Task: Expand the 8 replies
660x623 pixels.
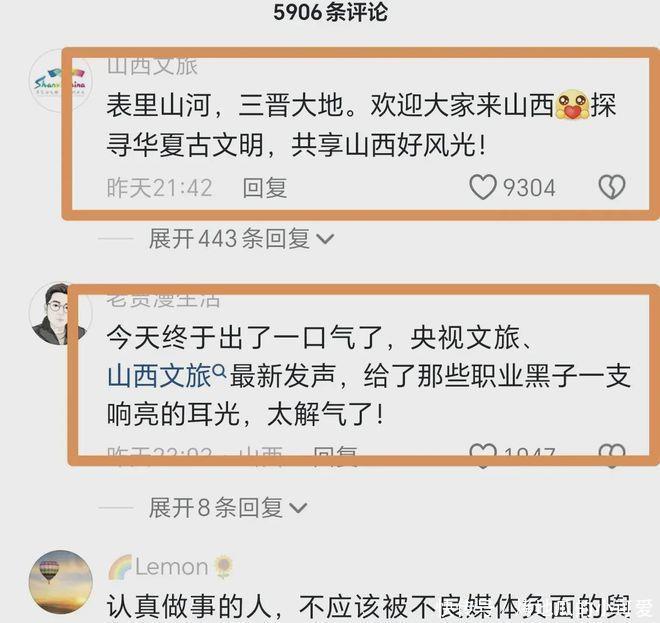Action: pos(227,507)
